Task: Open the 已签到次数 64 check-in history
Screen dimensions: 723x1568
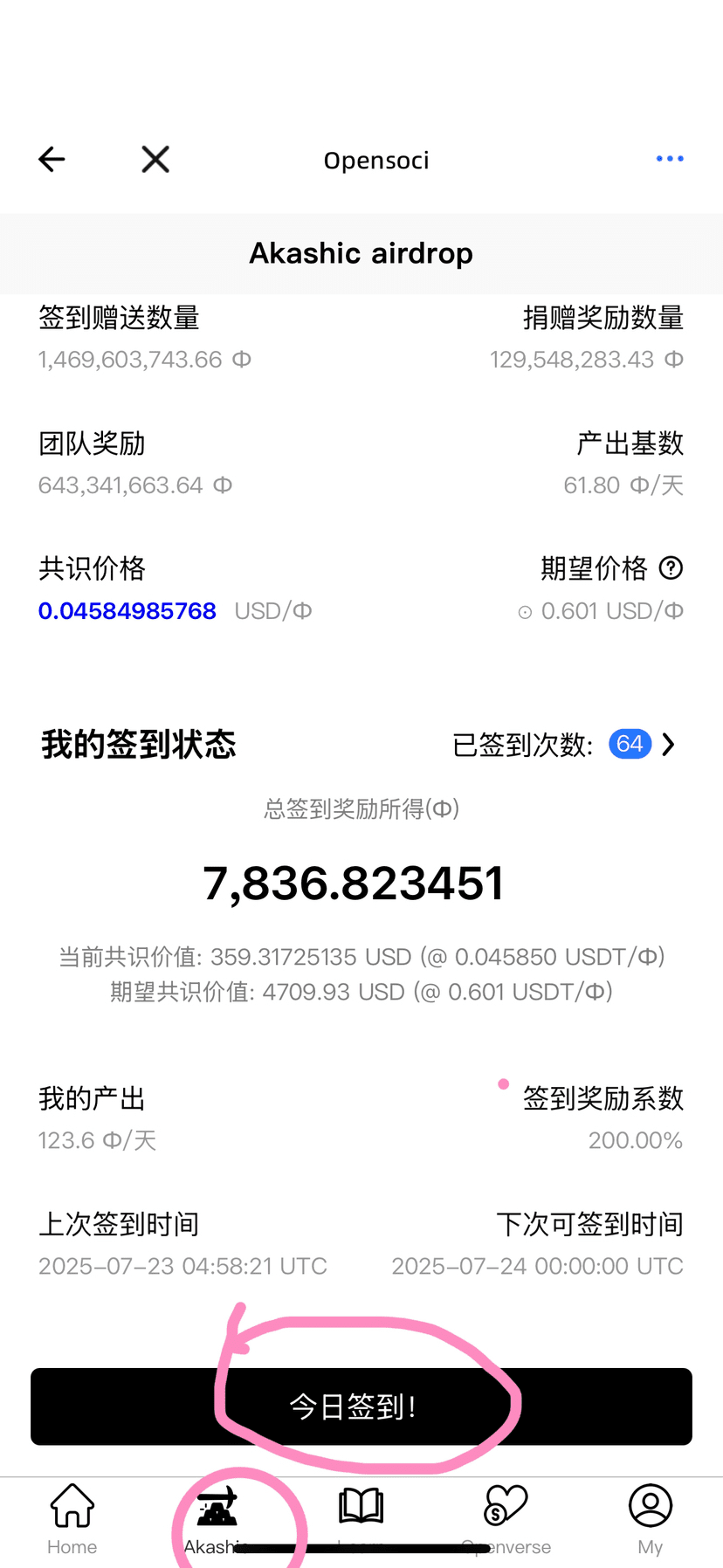Action: point(564,745)
